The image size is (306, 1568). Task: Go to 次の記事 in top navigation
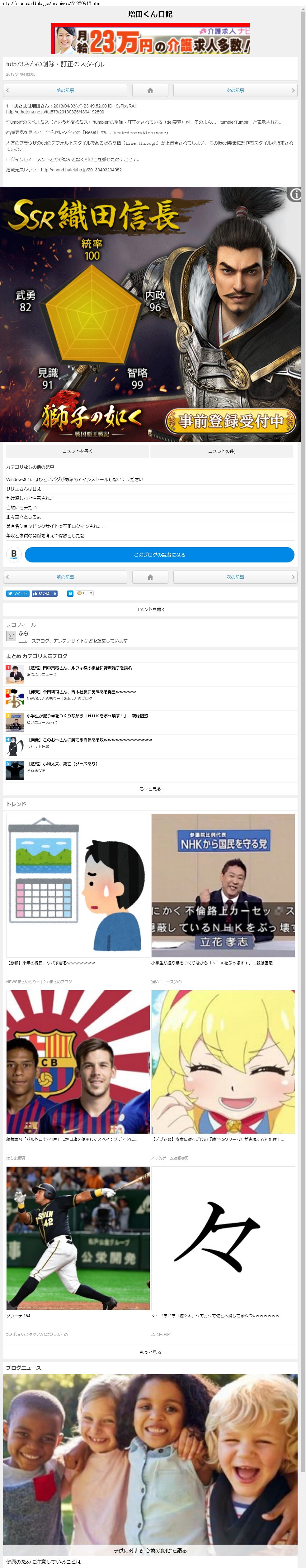235,90
